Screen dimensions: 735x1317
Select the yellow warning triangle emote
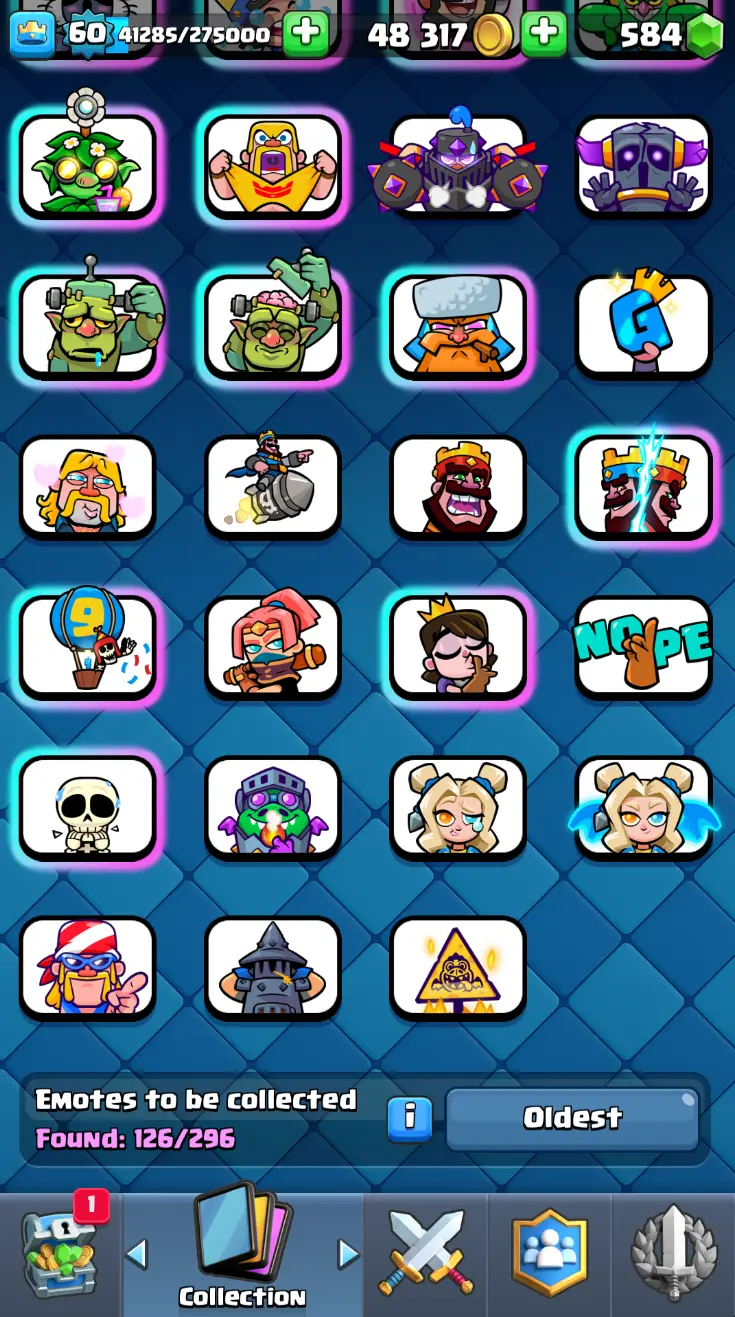(x=458, y=967)
